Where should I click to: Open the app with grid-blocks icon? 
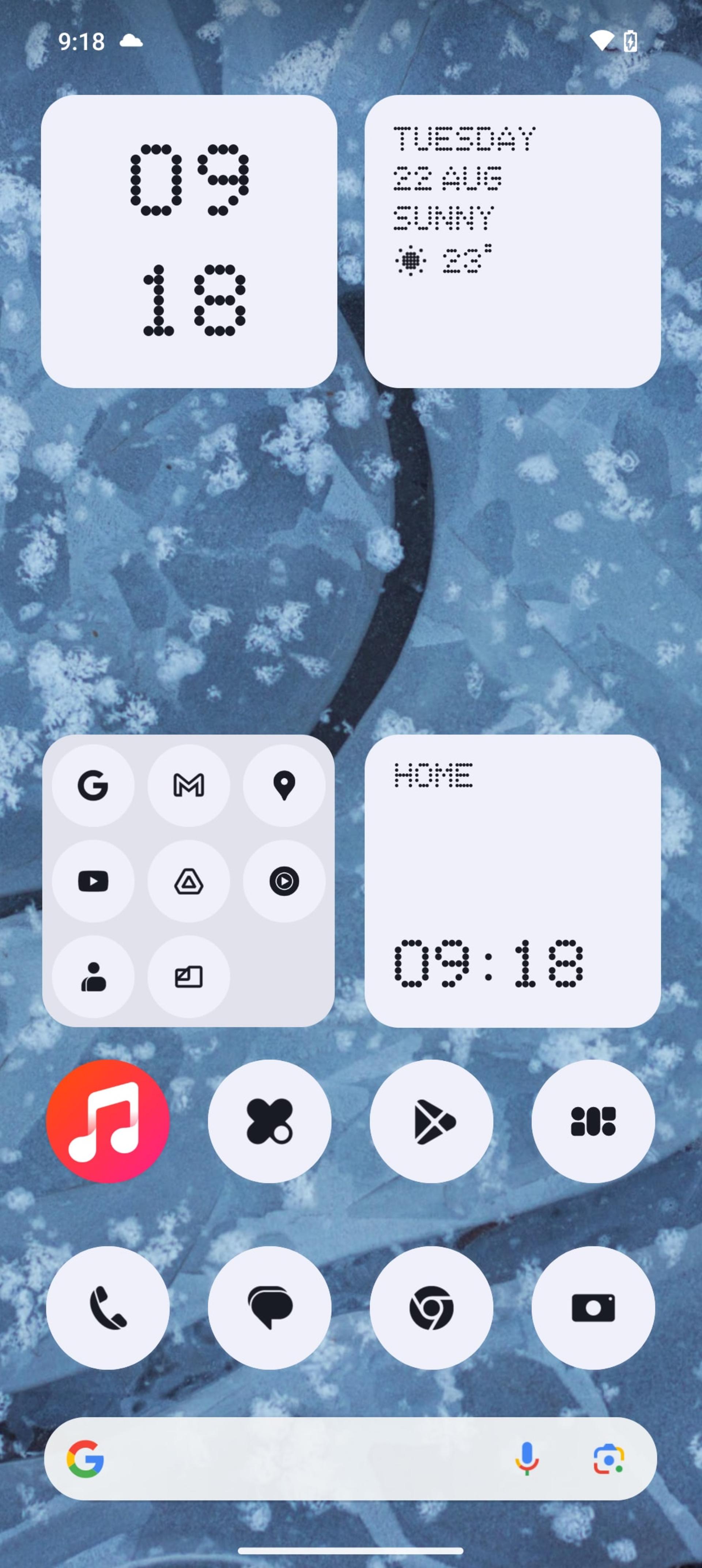[x=594, y=1121]
